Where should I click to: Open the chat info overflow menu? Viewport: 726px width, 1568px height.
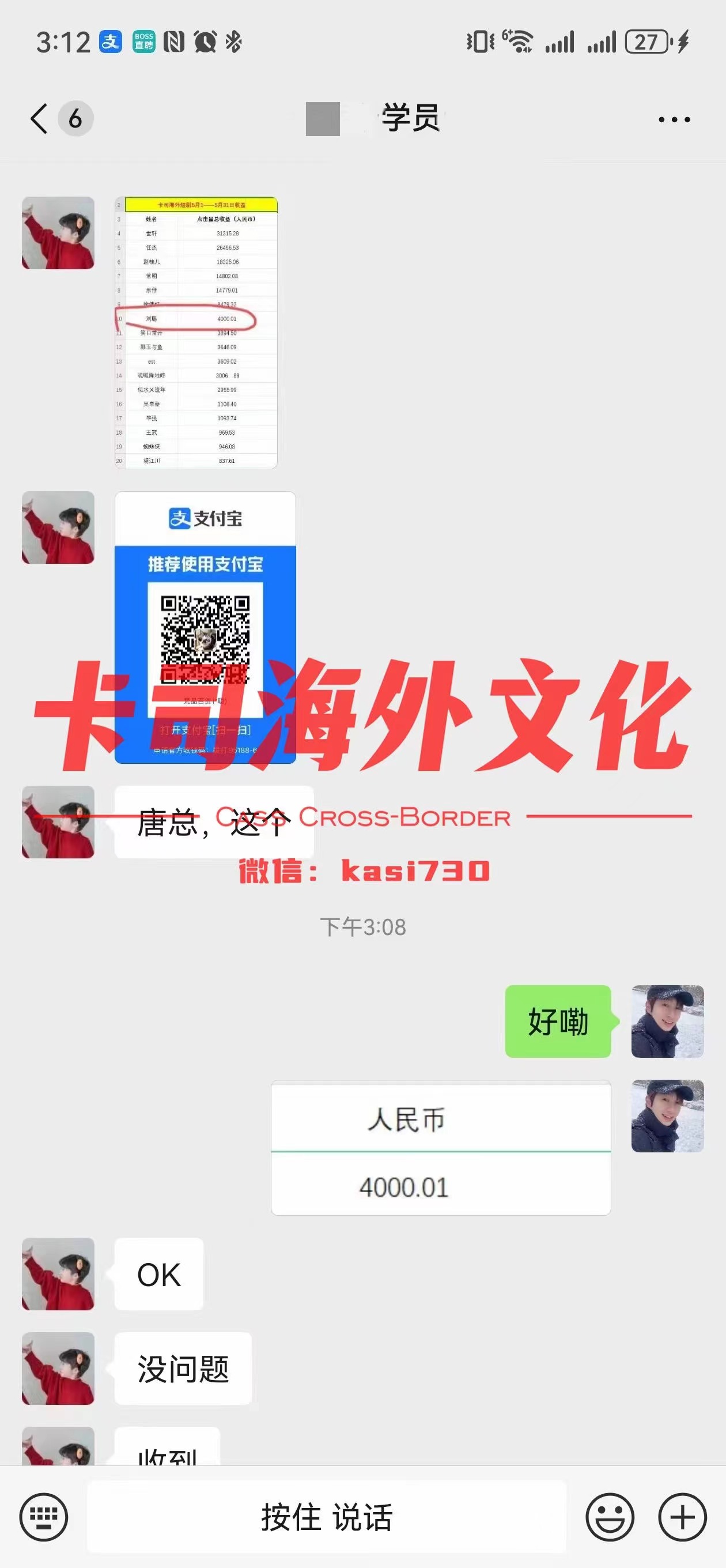[x=674, y=119]
